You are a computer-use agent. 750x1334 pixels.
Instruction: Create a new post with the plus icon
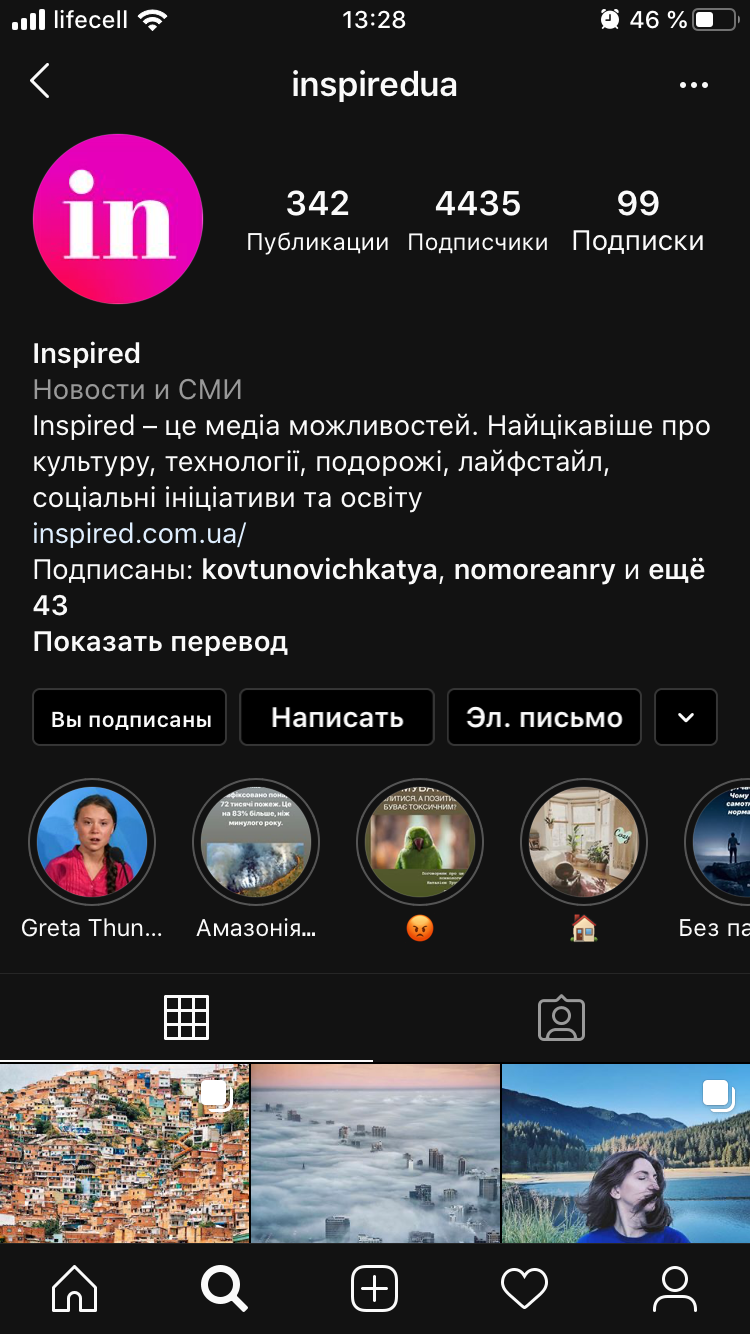375,1288
